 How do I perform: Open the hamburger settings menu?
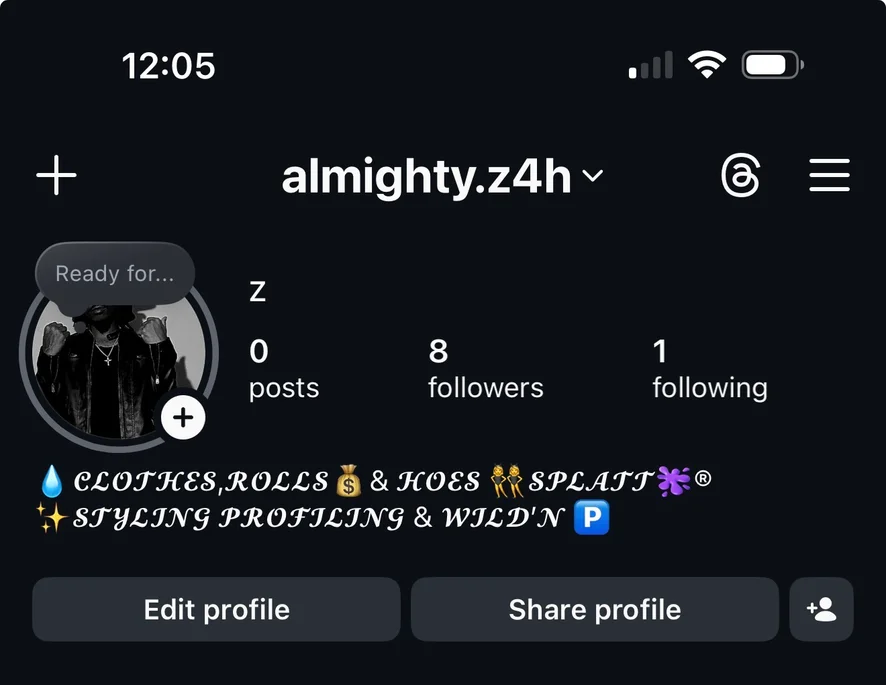click(x=829, y=176)
